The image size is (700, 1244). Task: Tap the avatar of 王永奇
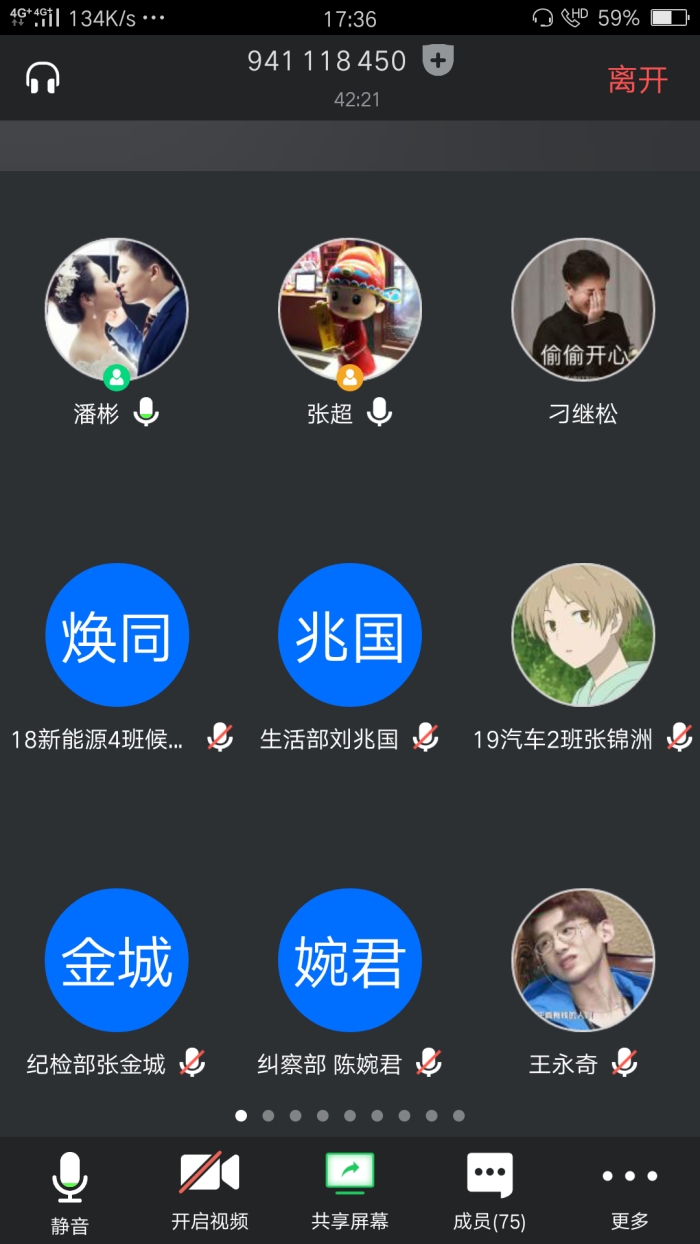(x=583, y=960)
